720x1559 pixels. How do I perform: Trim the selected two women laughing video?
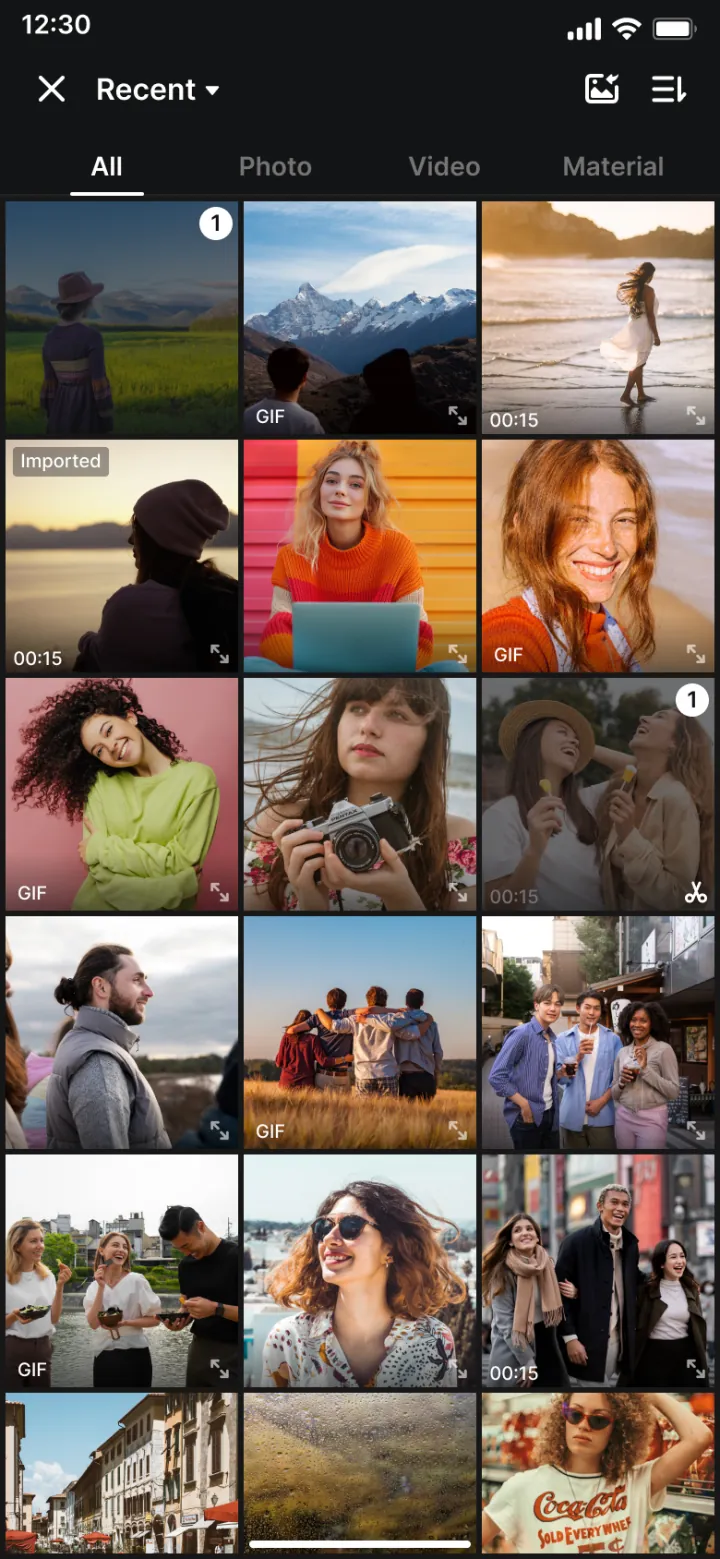pyautogui.click(x=695, y=893)
